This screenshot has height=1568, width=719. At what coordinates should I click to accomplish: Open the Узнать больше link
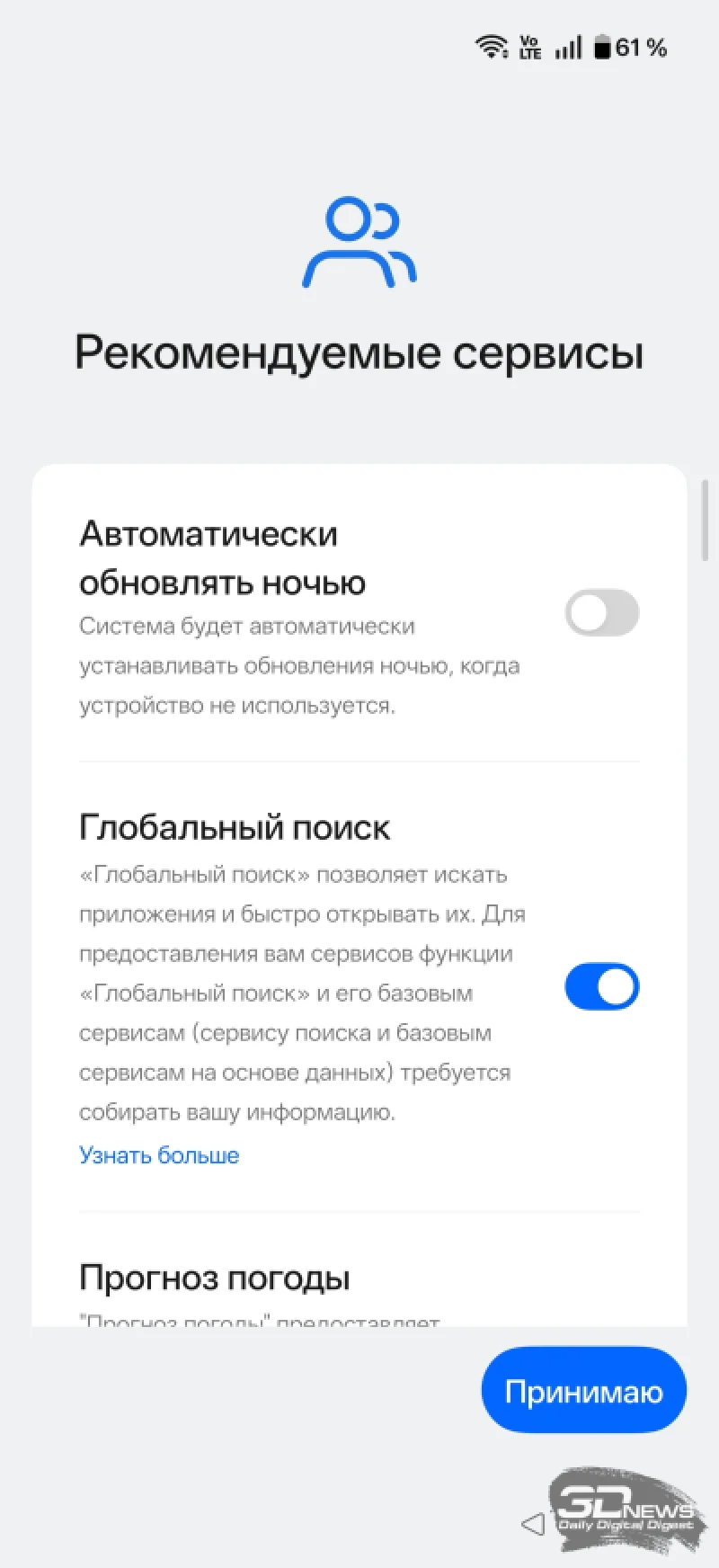159,1155
